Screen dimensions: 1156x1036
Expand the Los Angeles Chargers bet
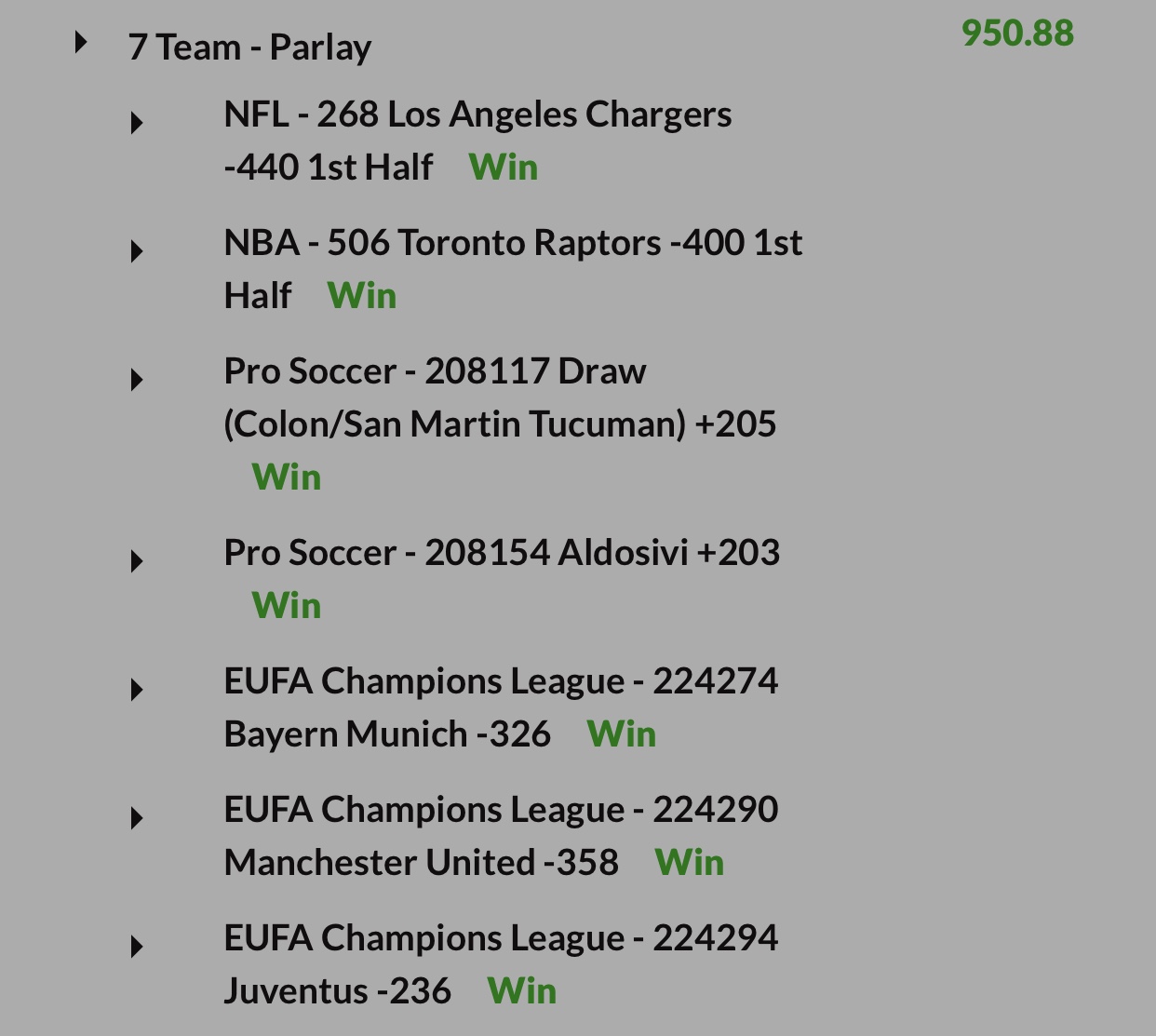[x=137, y=122]
